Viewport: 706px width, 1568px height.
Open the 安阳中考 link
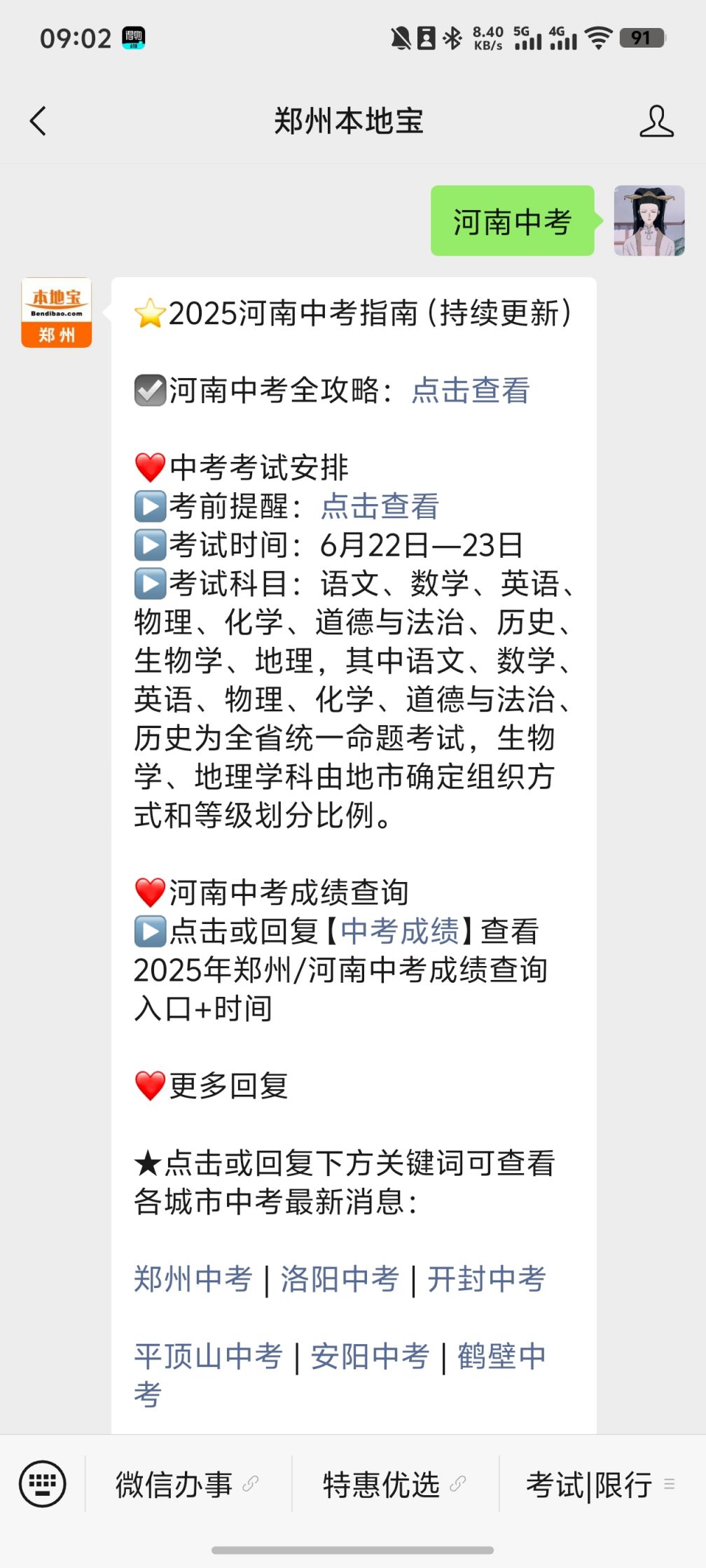click(370, 1356)
